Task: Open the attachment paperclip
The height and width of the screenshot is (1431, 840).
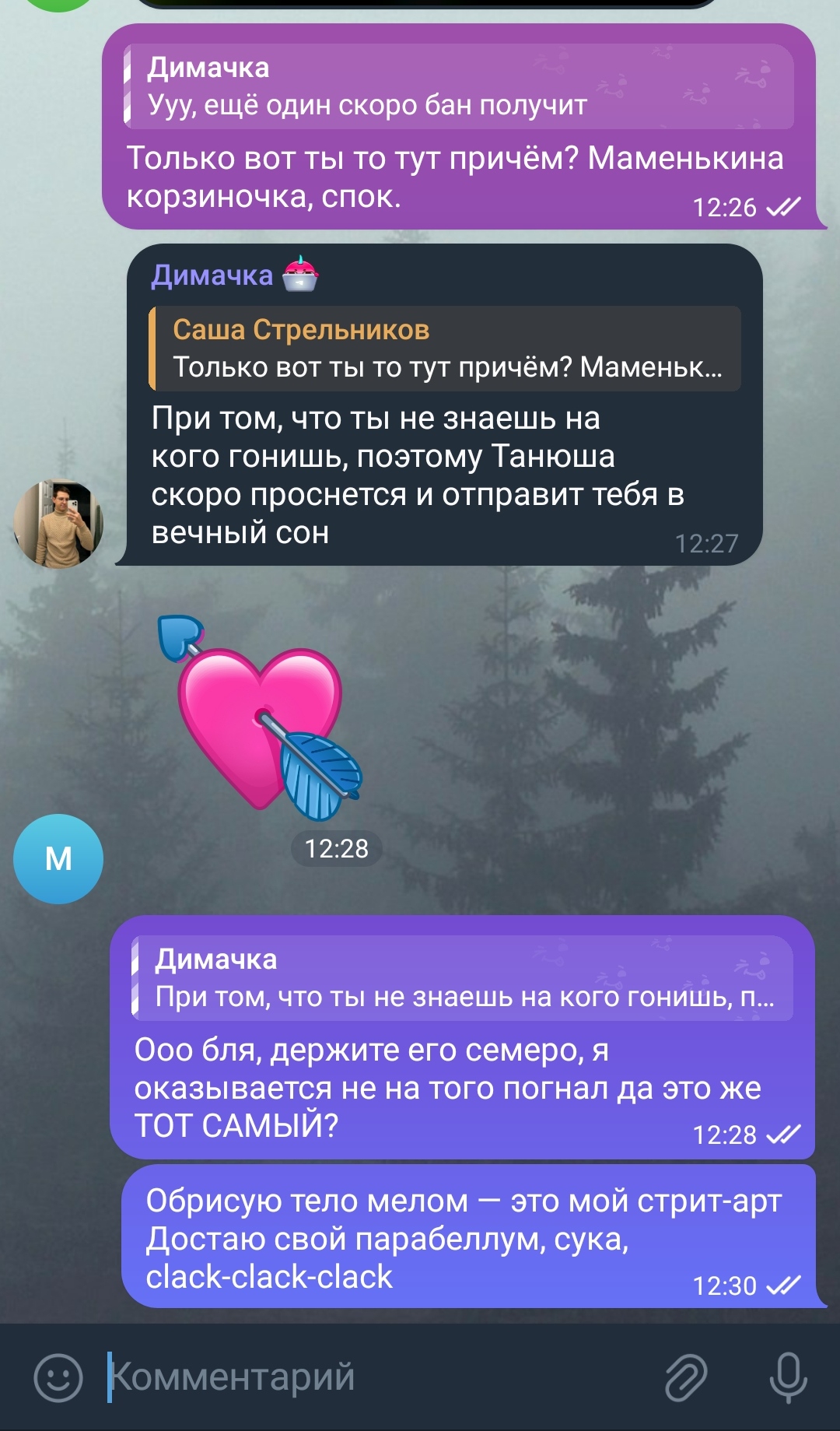Action: tap(686, 1377)
